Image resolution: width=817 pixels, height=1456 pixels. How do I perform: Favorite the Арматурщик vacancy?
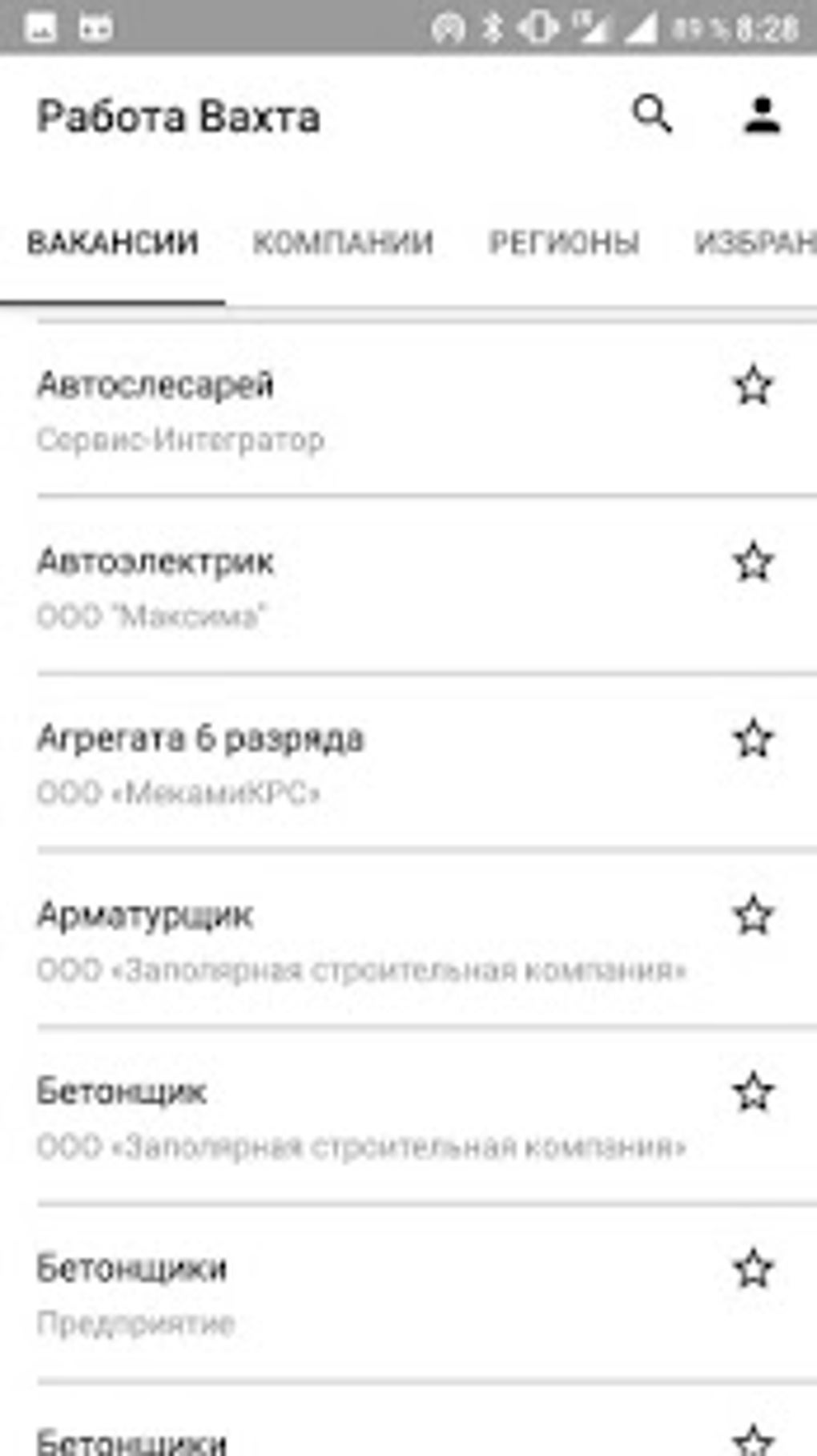(754, 916)
